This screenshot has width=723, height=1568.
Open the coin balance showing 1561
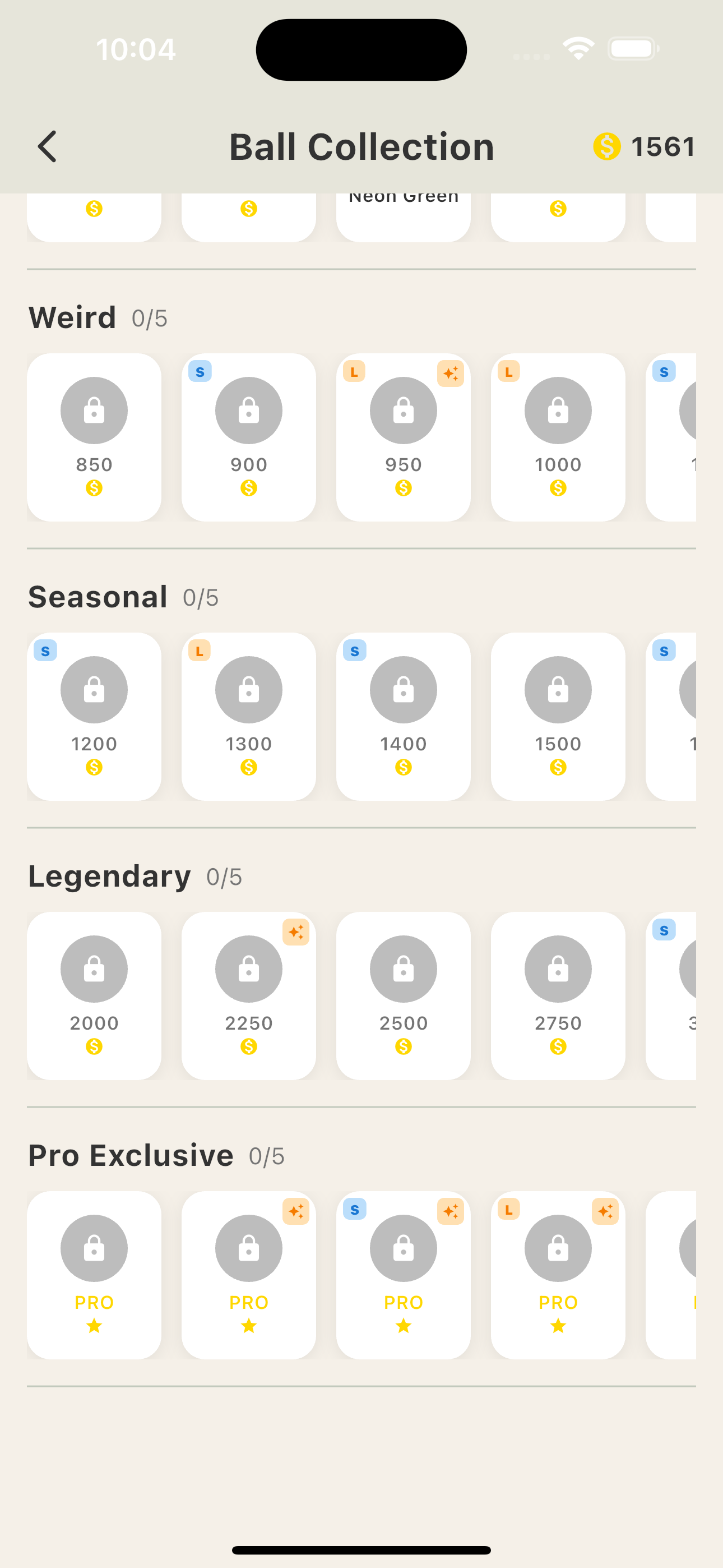pyautogui.click(x=645, y=147)
